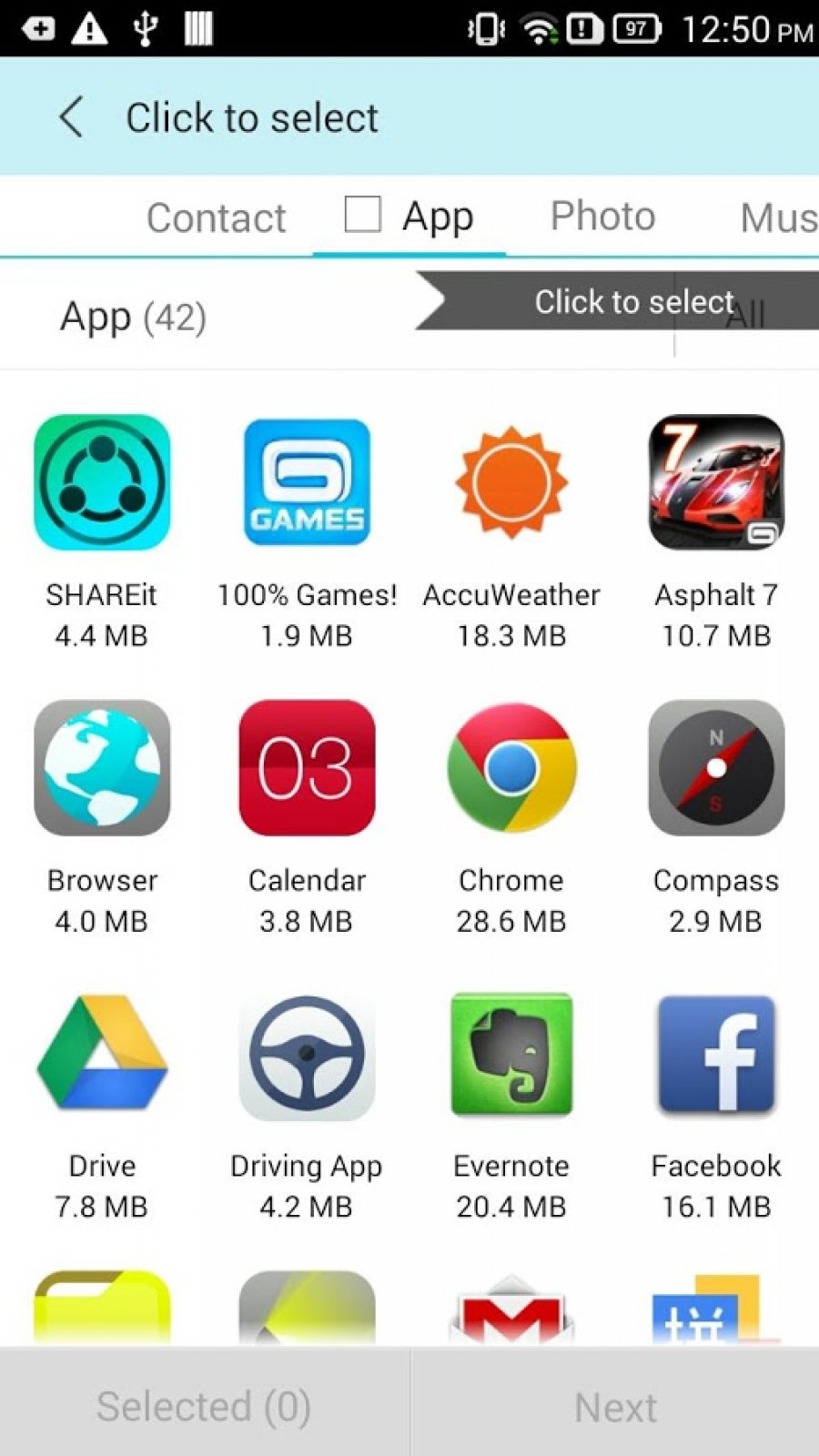This screenshot has height=1456, width=819.
Task: Select Chrome from the list
Action: coord(511,768)
